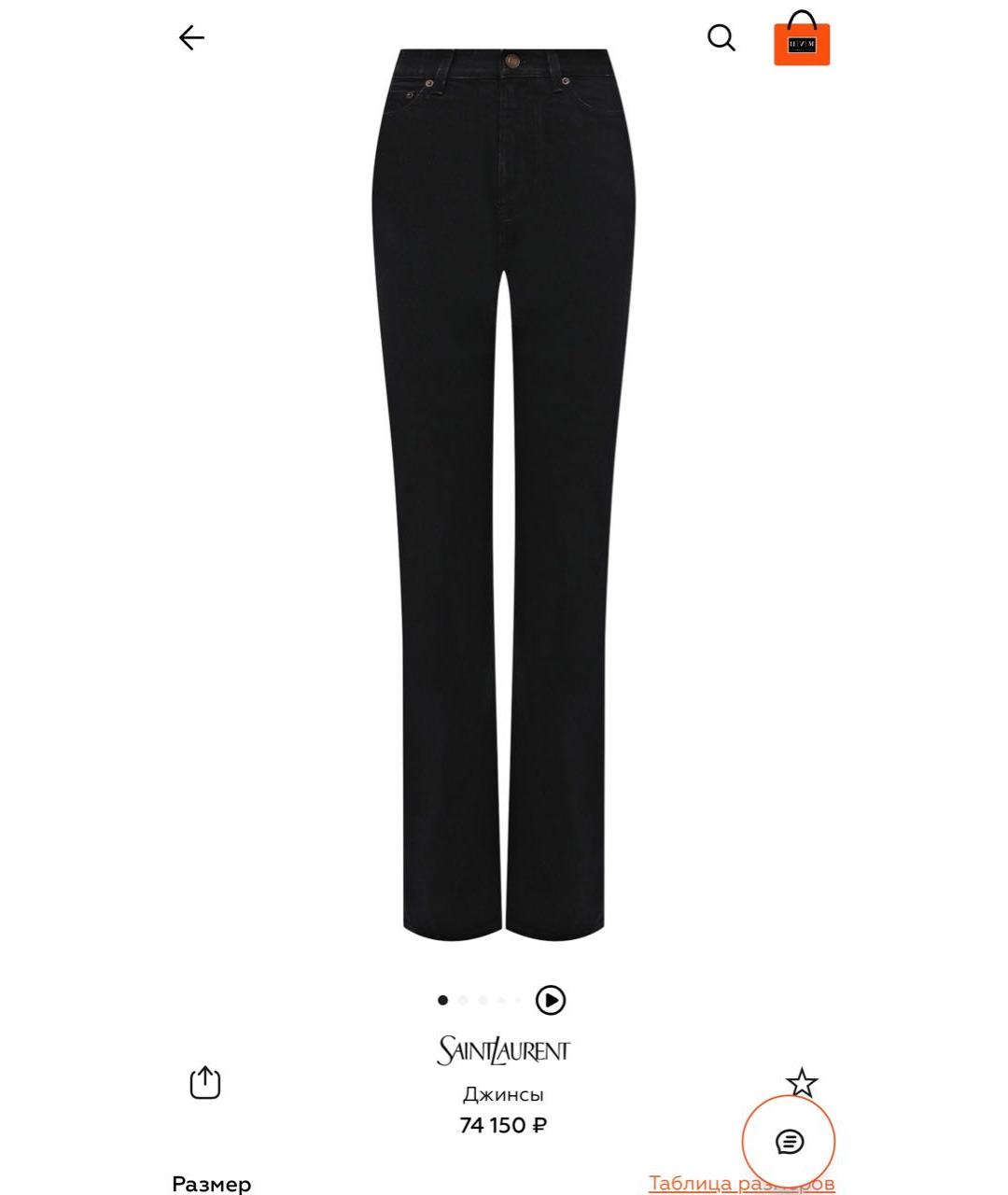The height and width of the screenshot is (1195, 1008).
Task: Add the jeans to favorites star
Action: pyautogui.click(x=802, y=1081)
